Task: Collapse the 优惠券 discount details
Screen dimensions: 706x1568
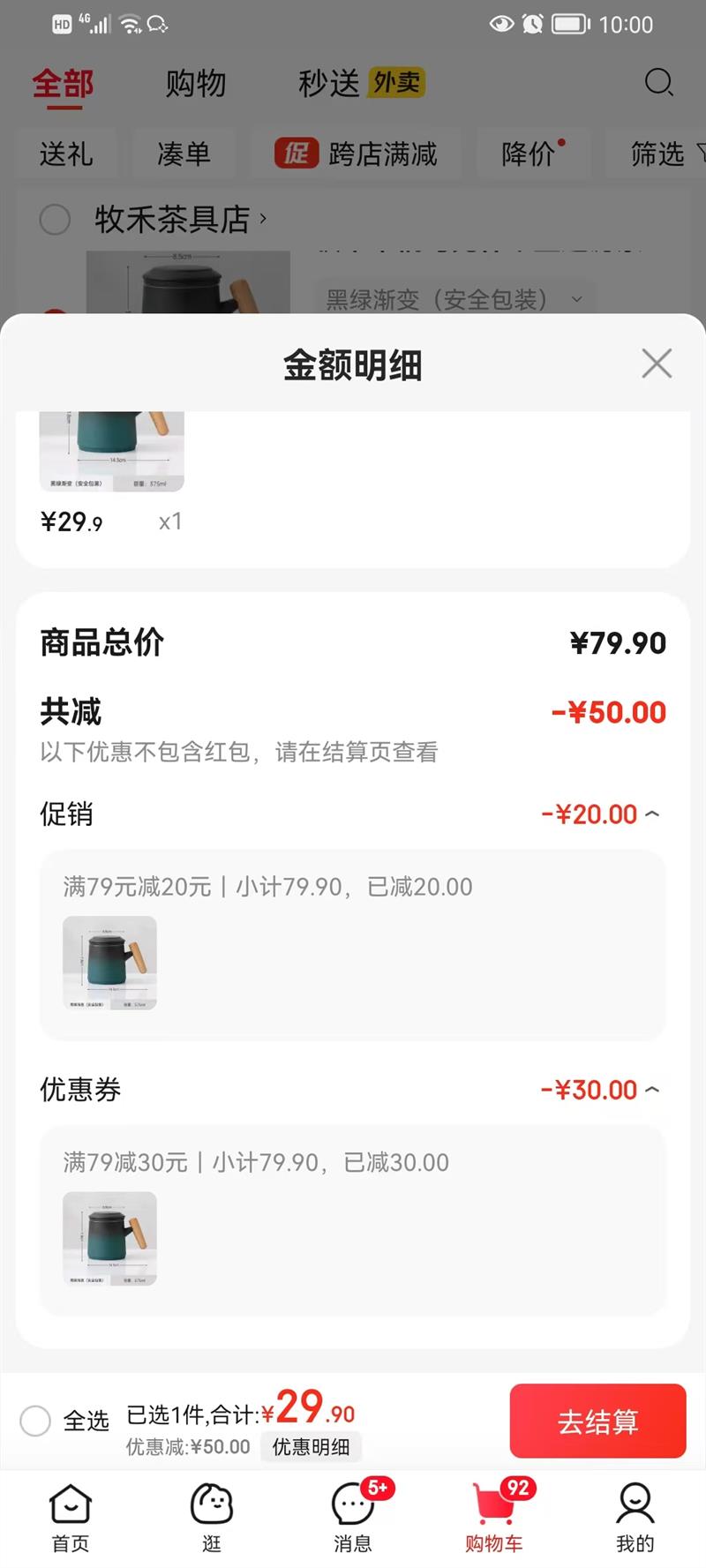Action: [652, 1090]
